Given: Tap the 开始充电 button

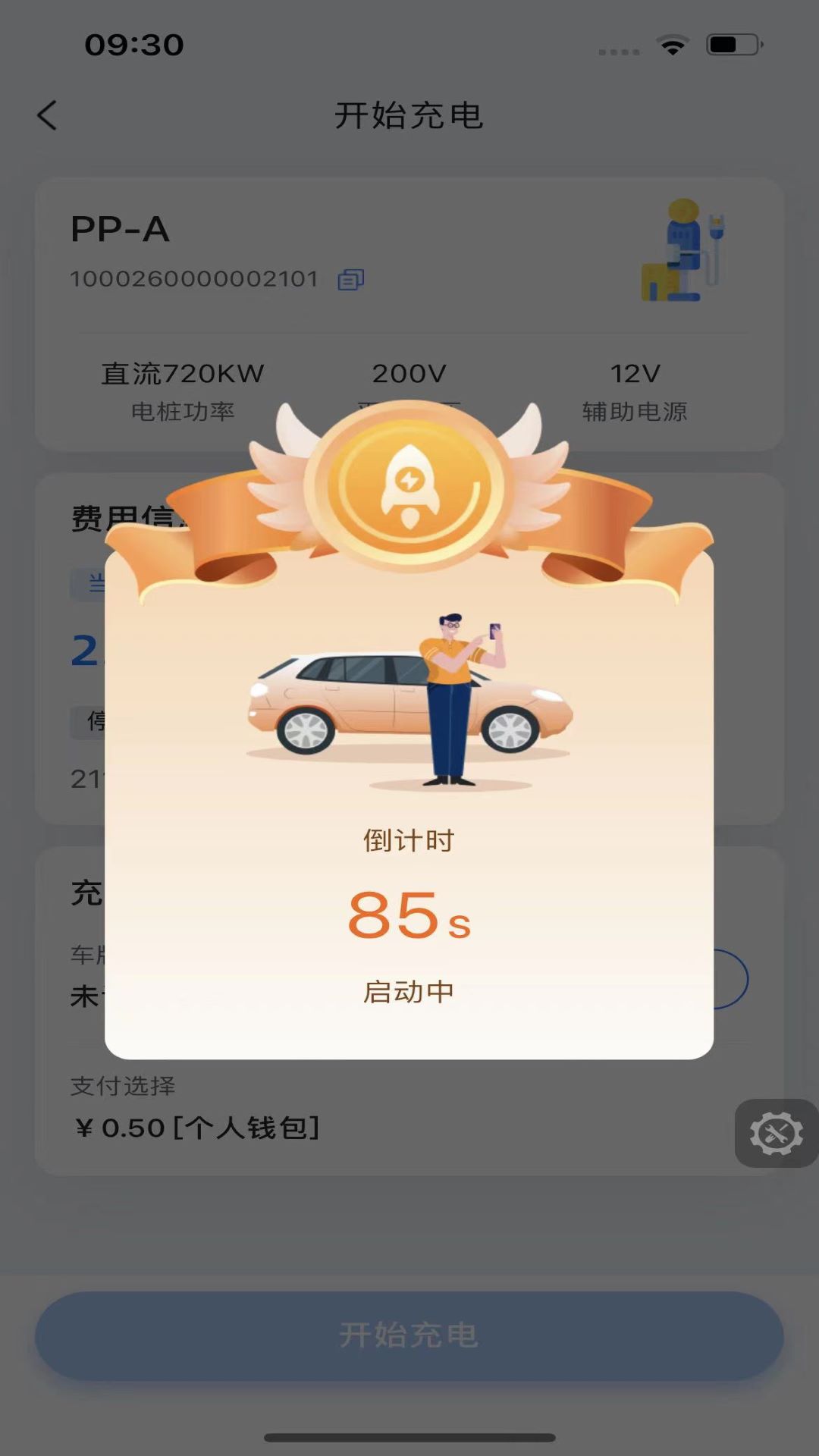Looking at the screenshot, I should [x=409, y=1335].
